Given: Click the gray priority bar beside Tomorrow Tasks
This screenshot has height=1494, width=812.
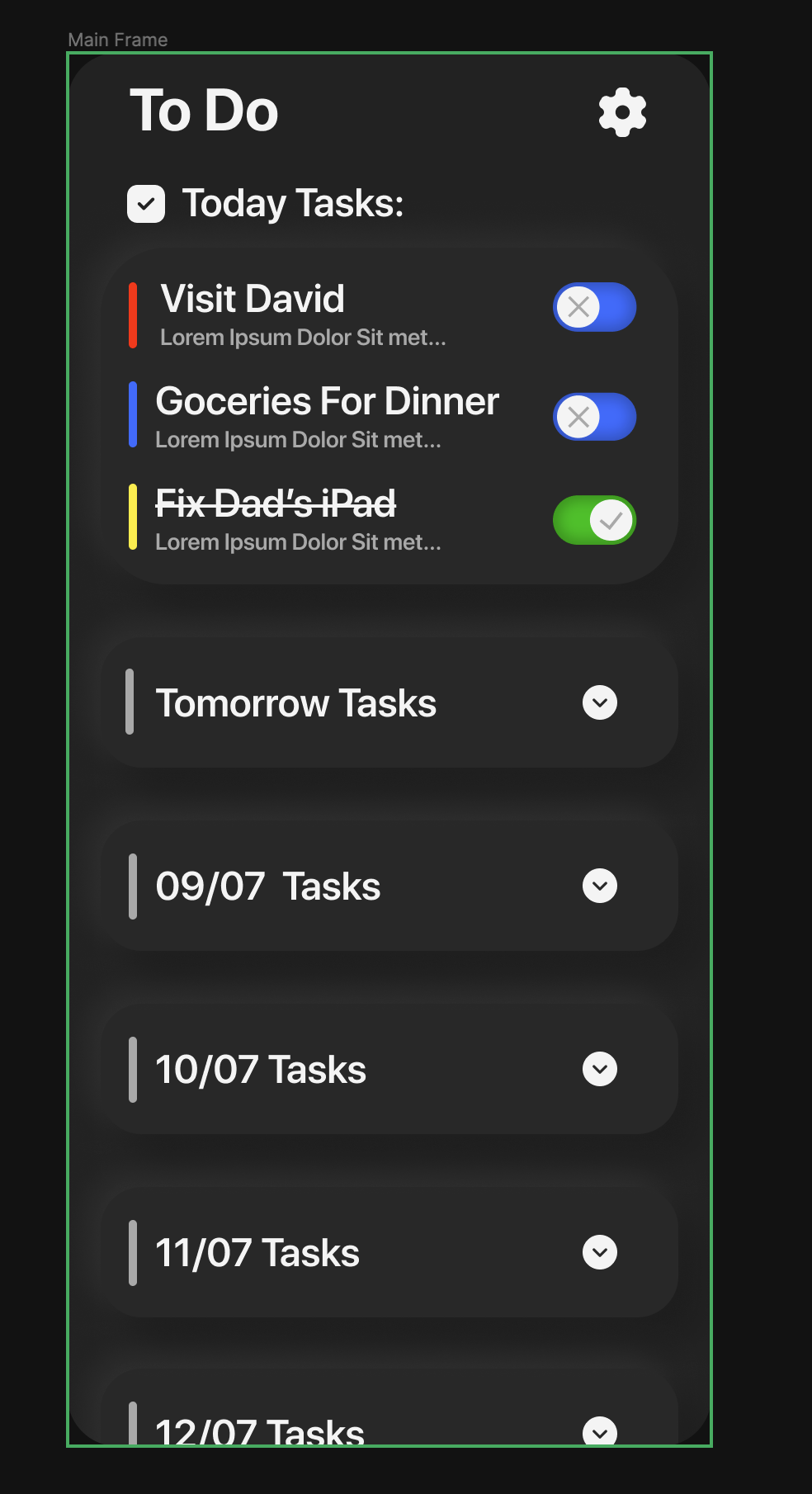Looking at the screenshot, I should 132,702.
